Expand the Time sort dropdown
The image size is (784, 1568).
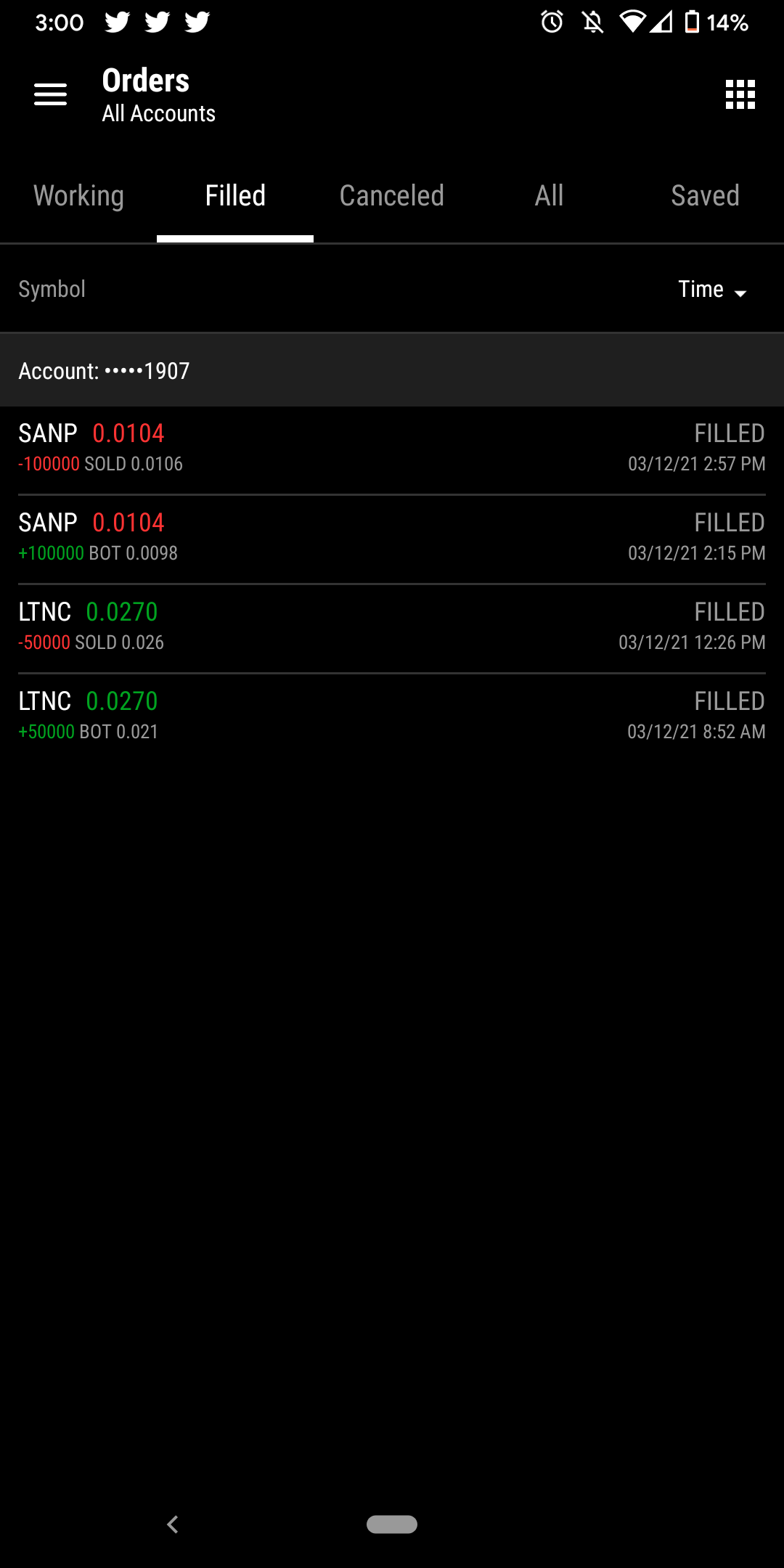pos(711,290)
